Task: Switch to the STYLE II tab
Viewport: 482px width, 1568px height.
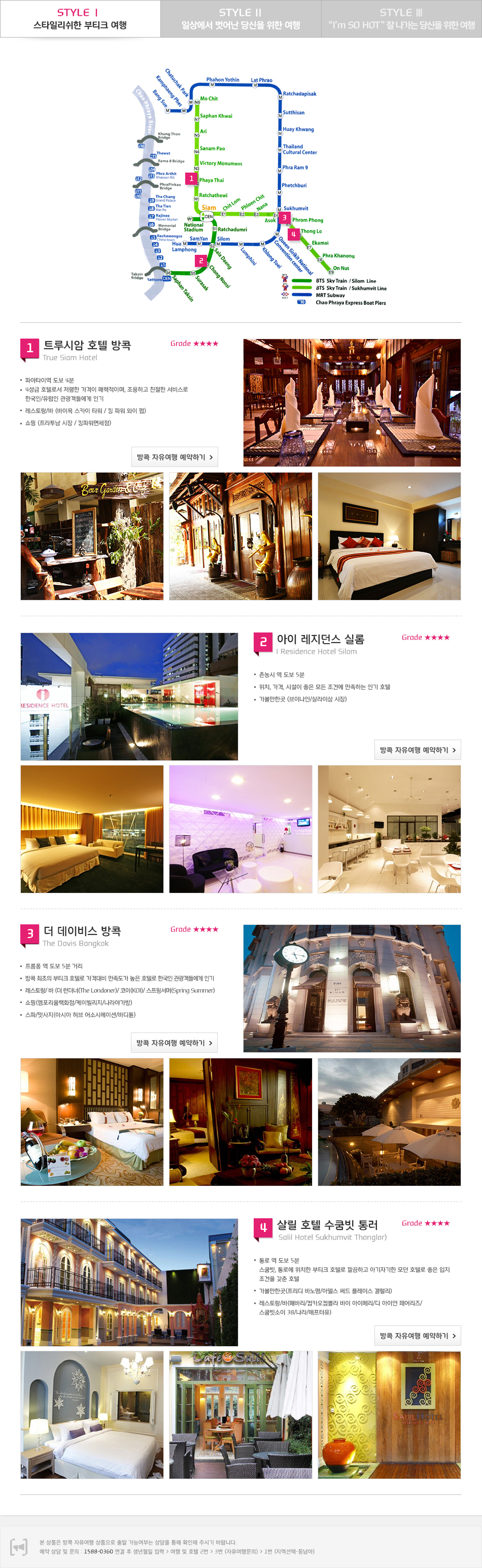Action: (x=240, y=19)
